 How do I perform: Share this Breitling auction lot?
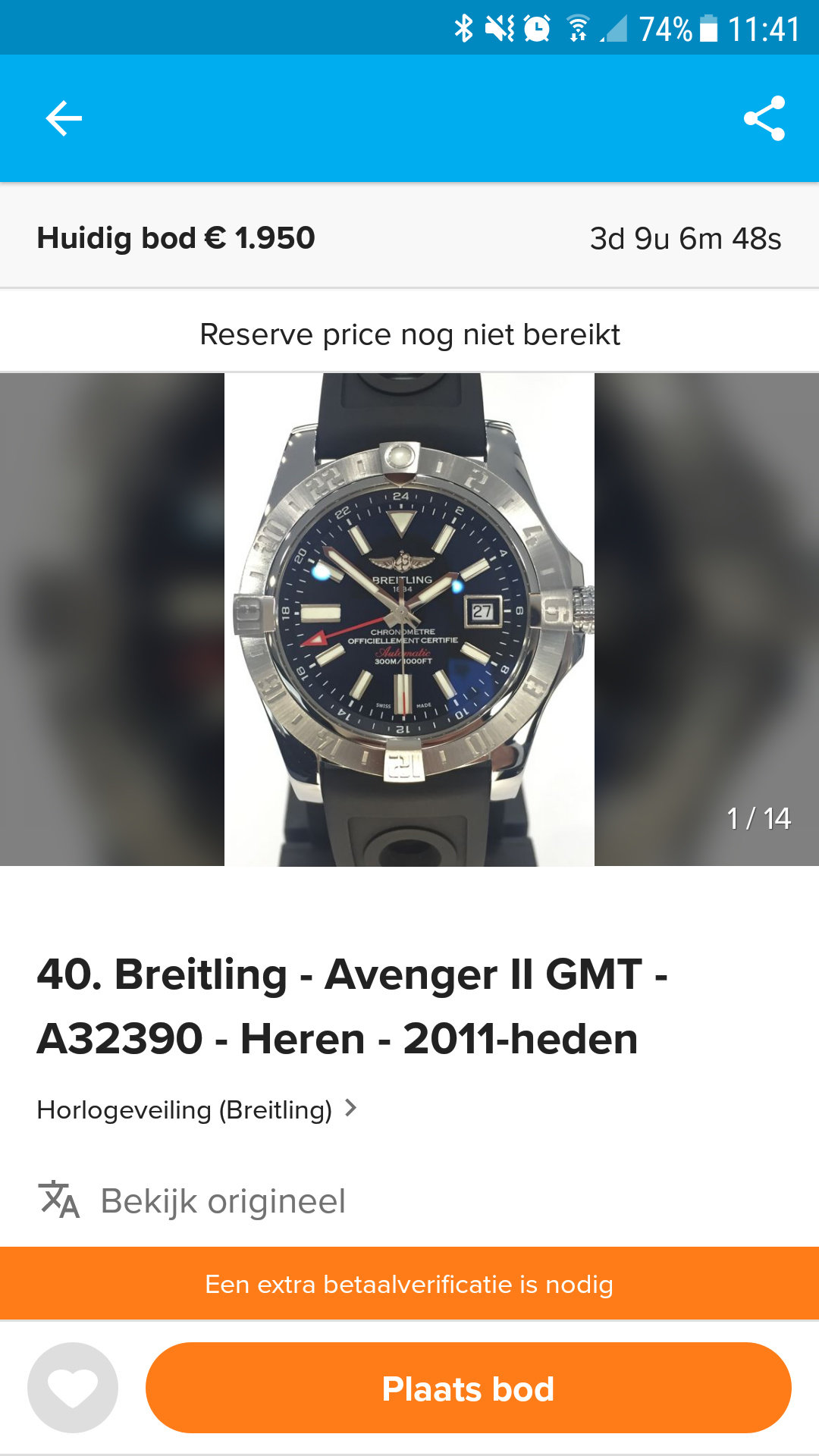764,118
